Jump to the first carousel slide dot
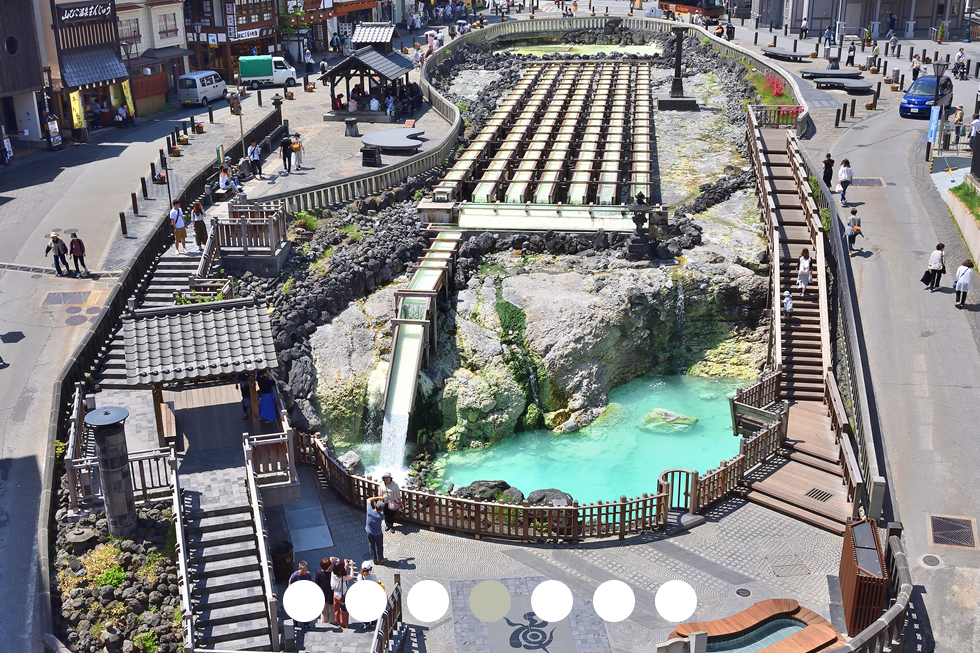The width and height of the screenshot is (980, 653). tap(304, 601)
